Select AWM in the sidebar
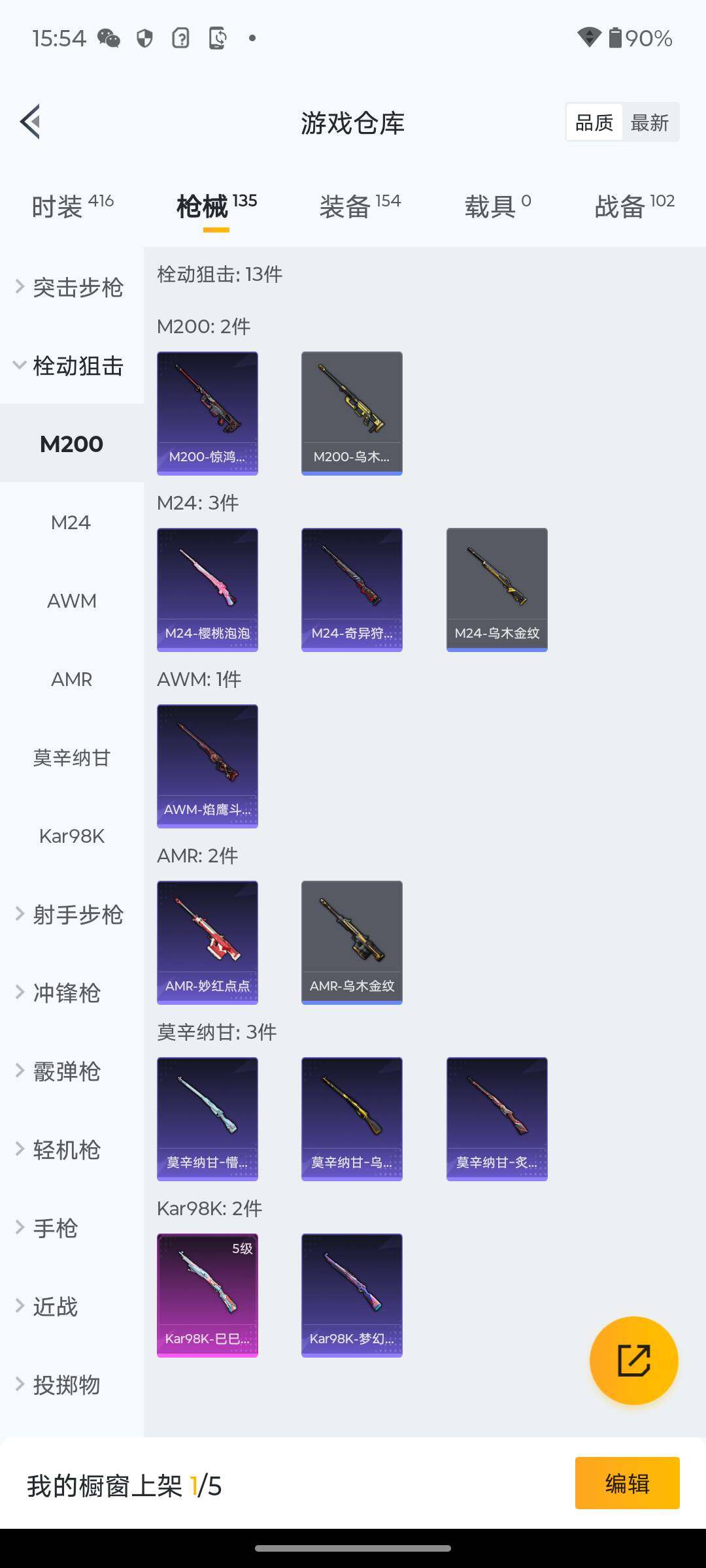The width and height of the screenshot is (706, 1568). [x=71, y=601]
